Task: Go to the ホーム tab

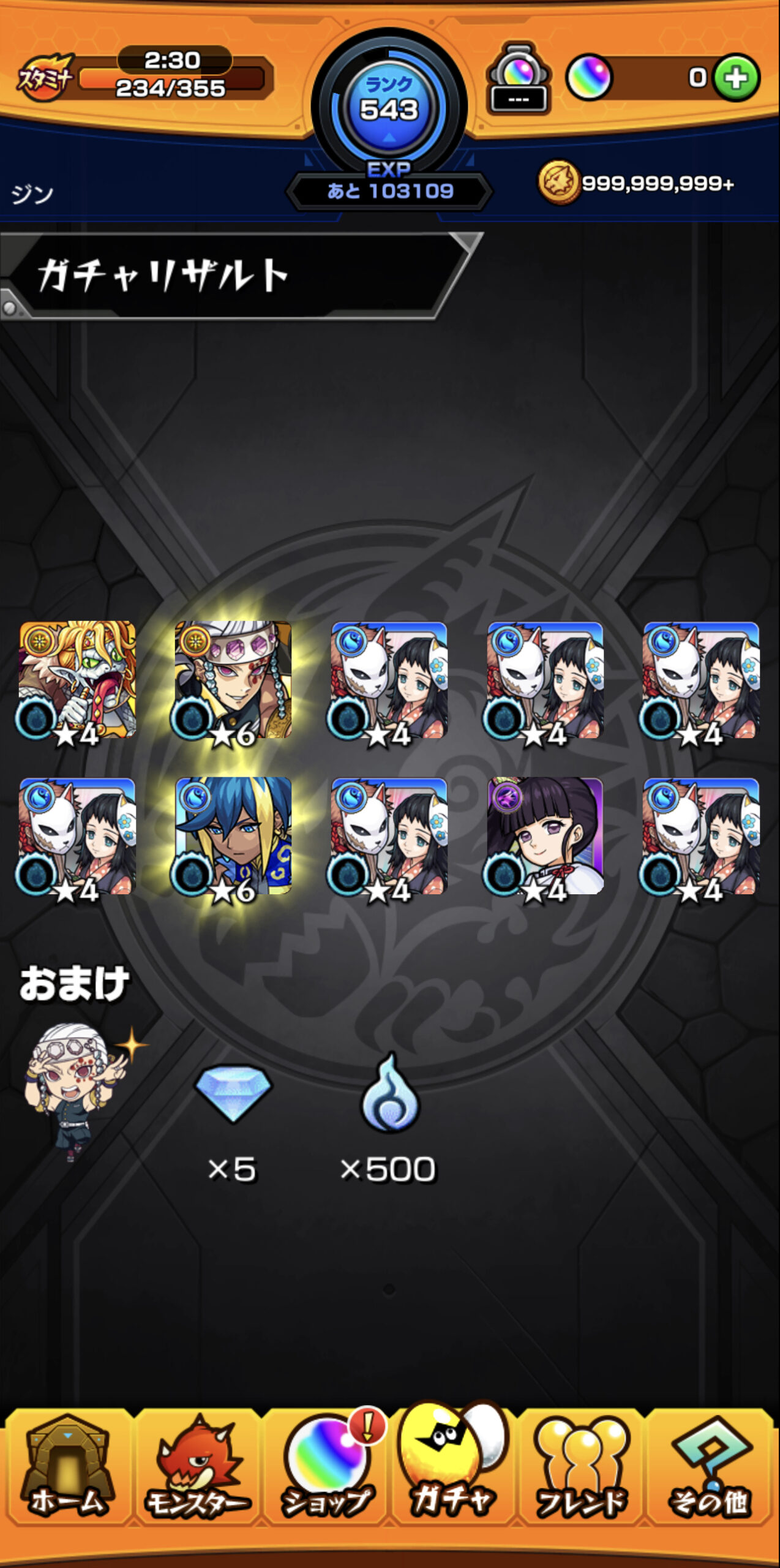Action: [67, 1468]
